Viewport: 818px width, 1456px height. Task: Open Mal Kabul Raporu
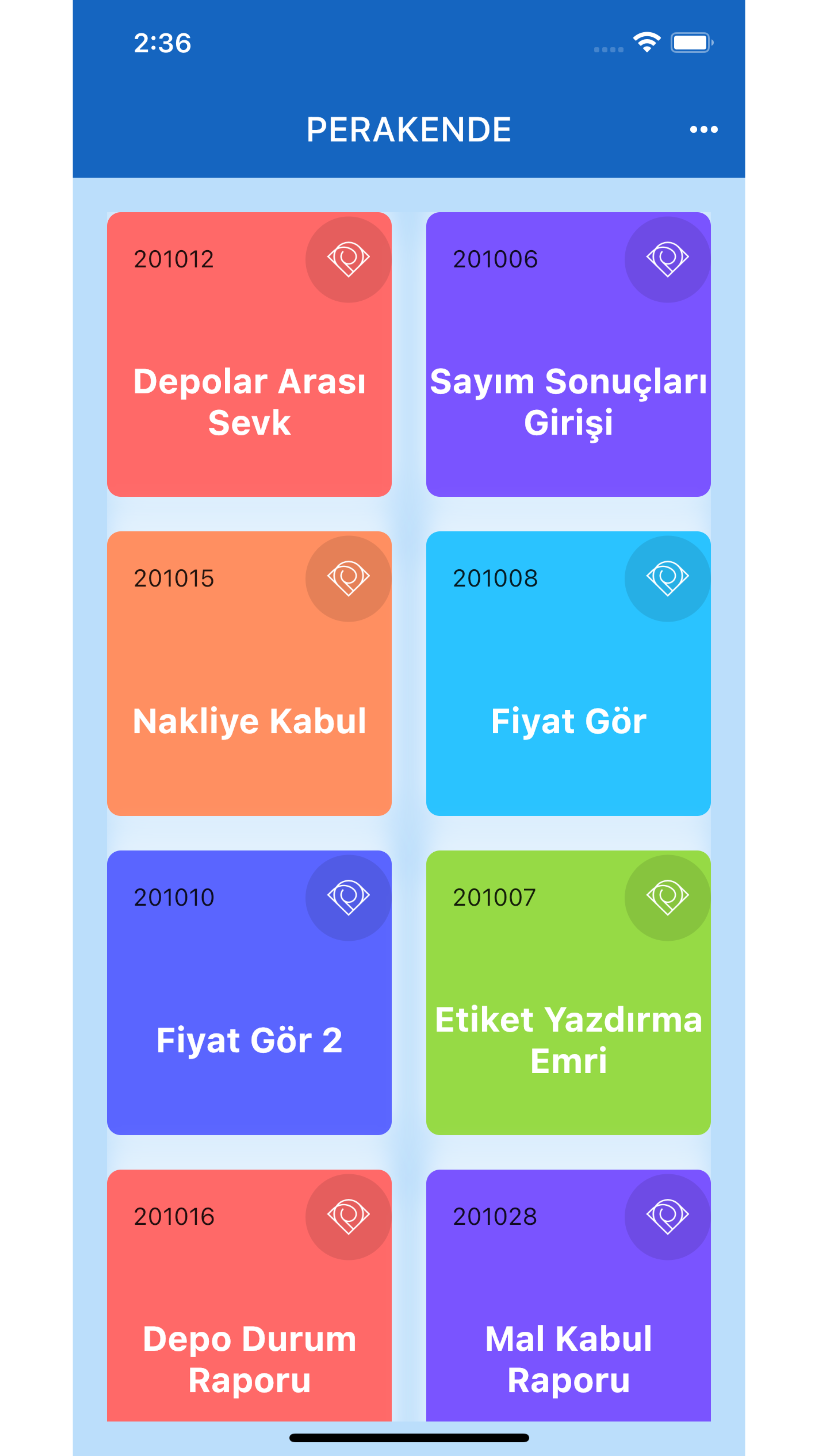[568, 1300]
